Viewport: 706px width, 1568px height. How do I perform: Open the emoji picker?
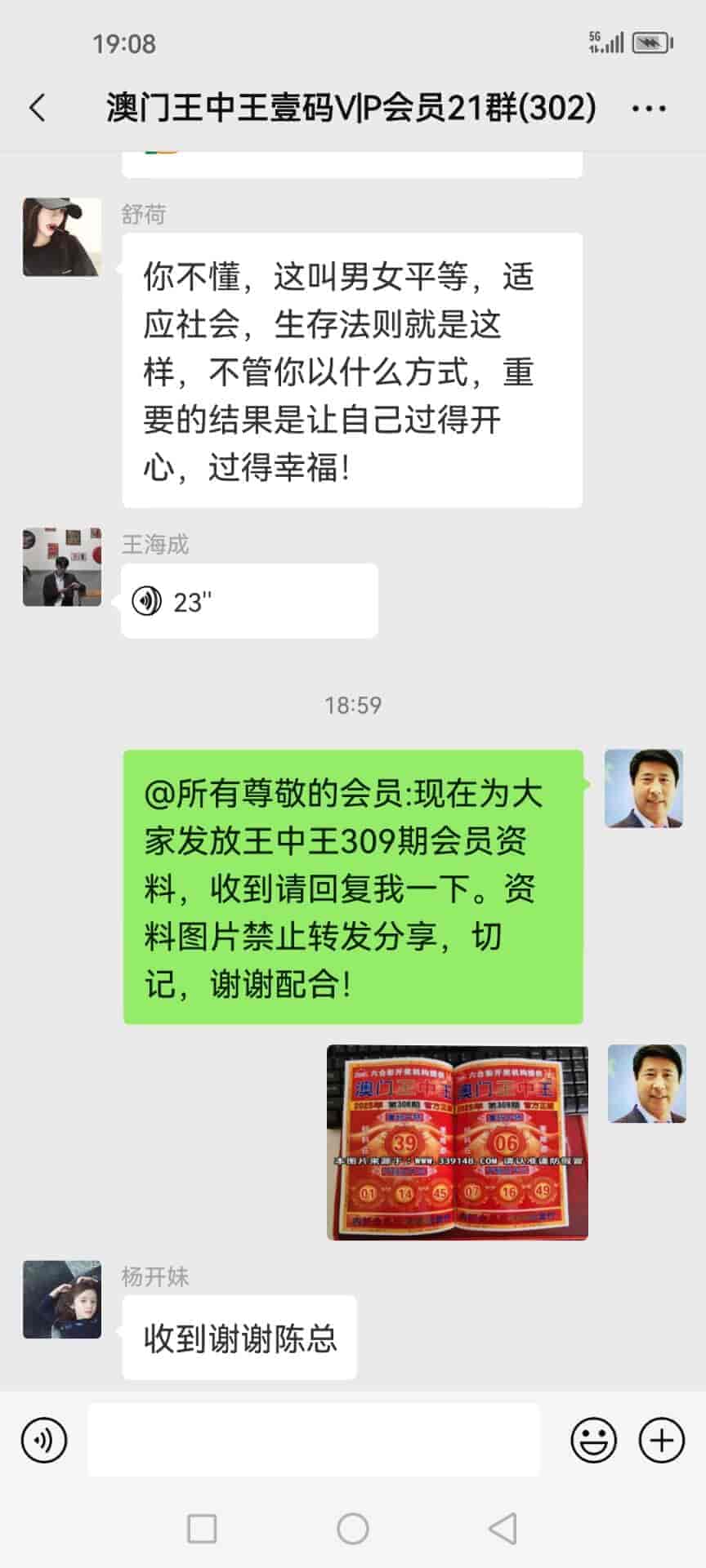point(593,1440)
